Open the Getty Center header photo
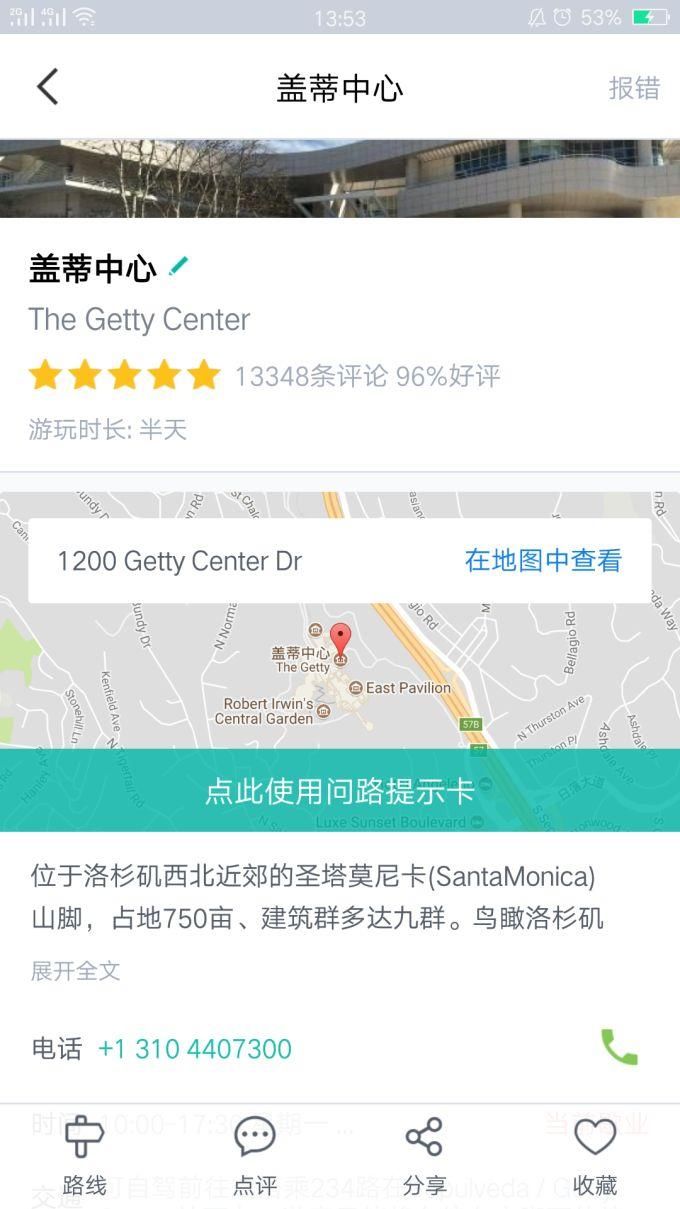The width and height of the screenshot is (680, 1209). pyautogui.click(x=340, y=179)
